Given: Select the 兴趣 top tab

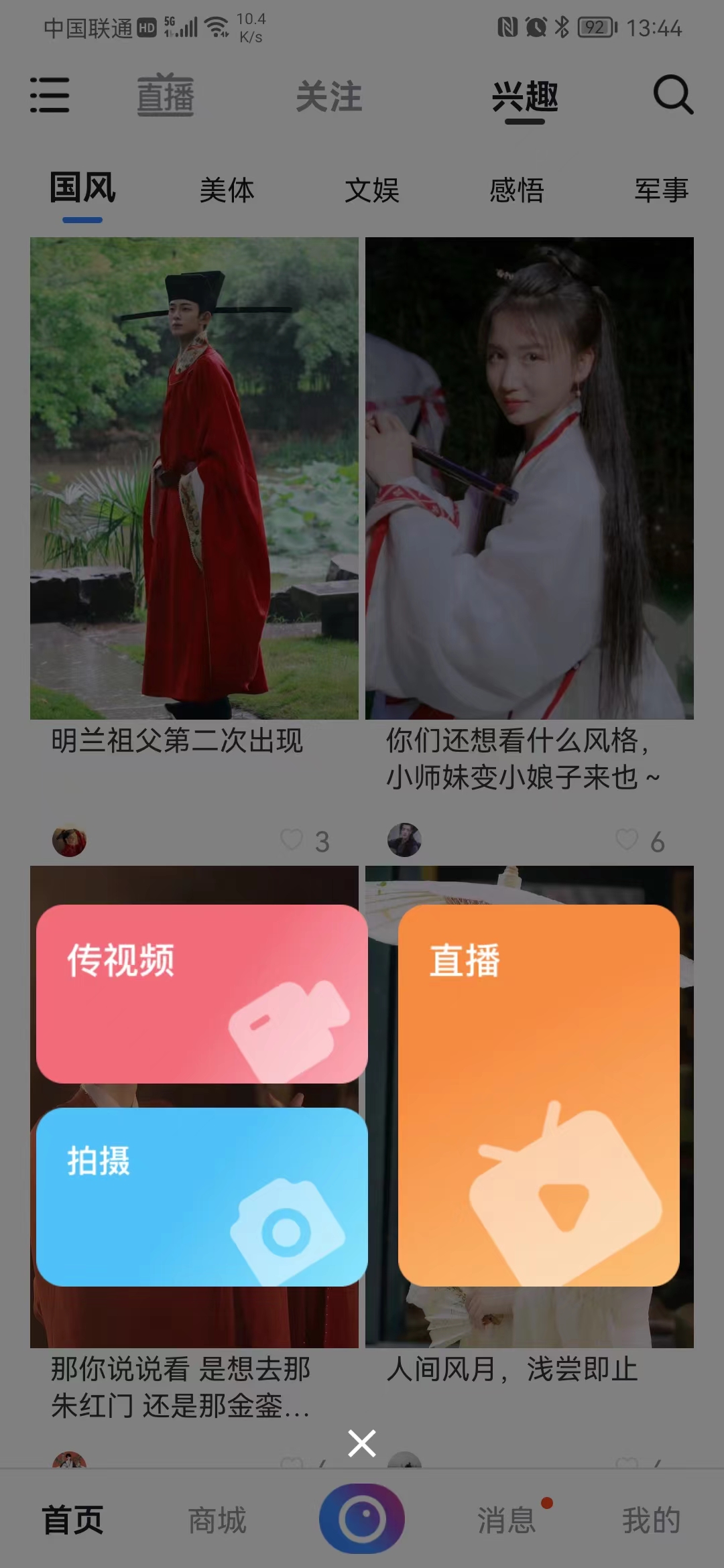Looking at the screenshot, I should pyautogui.click(x=525, y=96).
